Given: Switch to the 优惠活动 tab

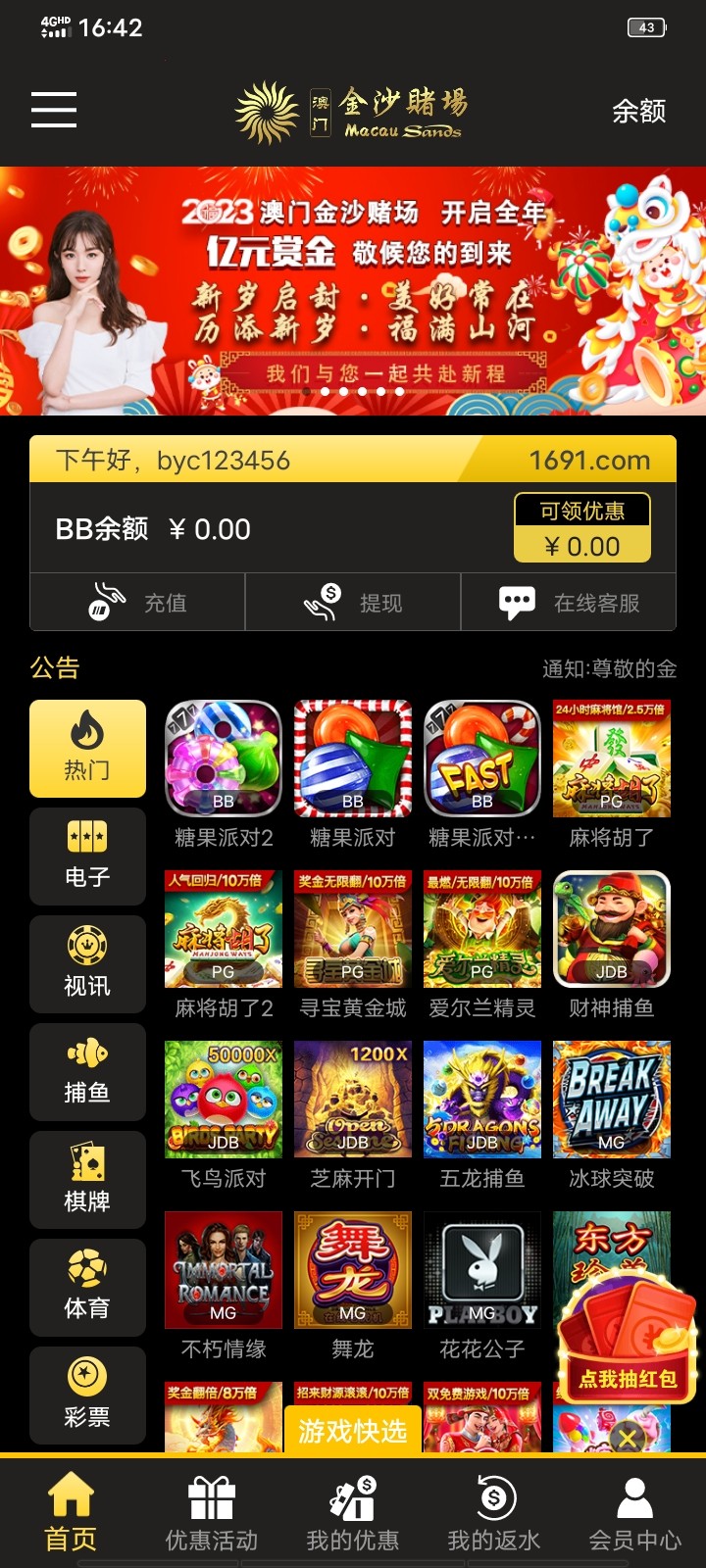Looking at the screenshot, I should coord(212,1514).
